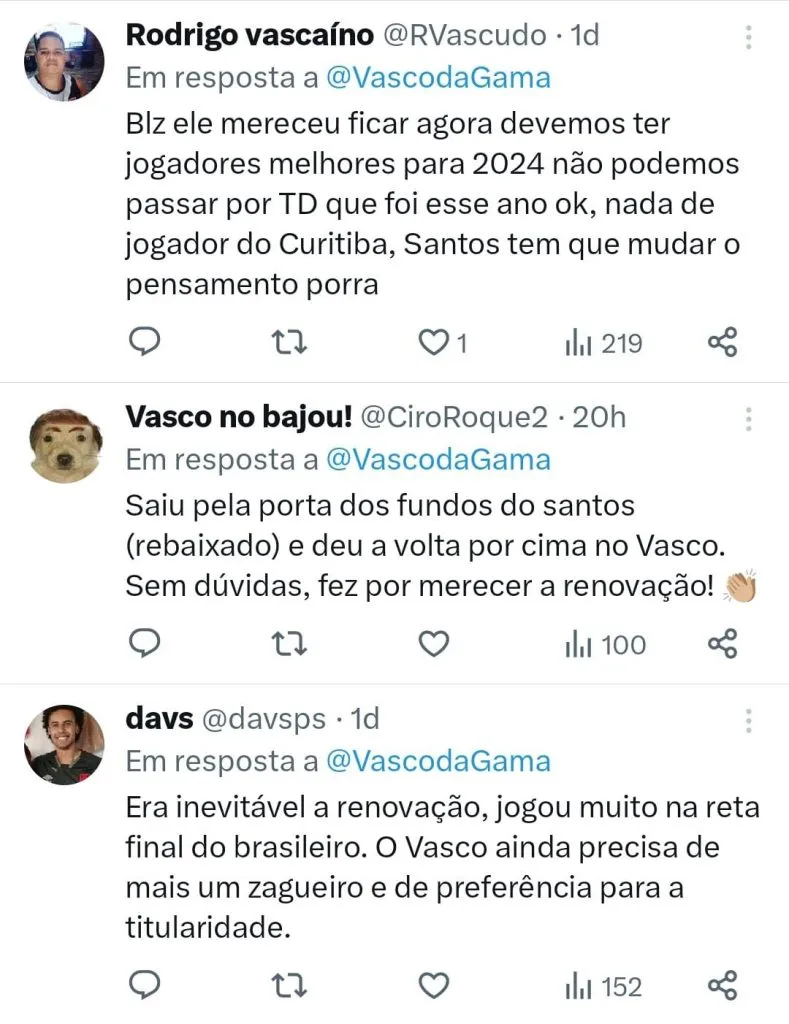Open Vasco no bajou! profile avatar
Screen dimensions: 789x1024
[x=64, y=444]
